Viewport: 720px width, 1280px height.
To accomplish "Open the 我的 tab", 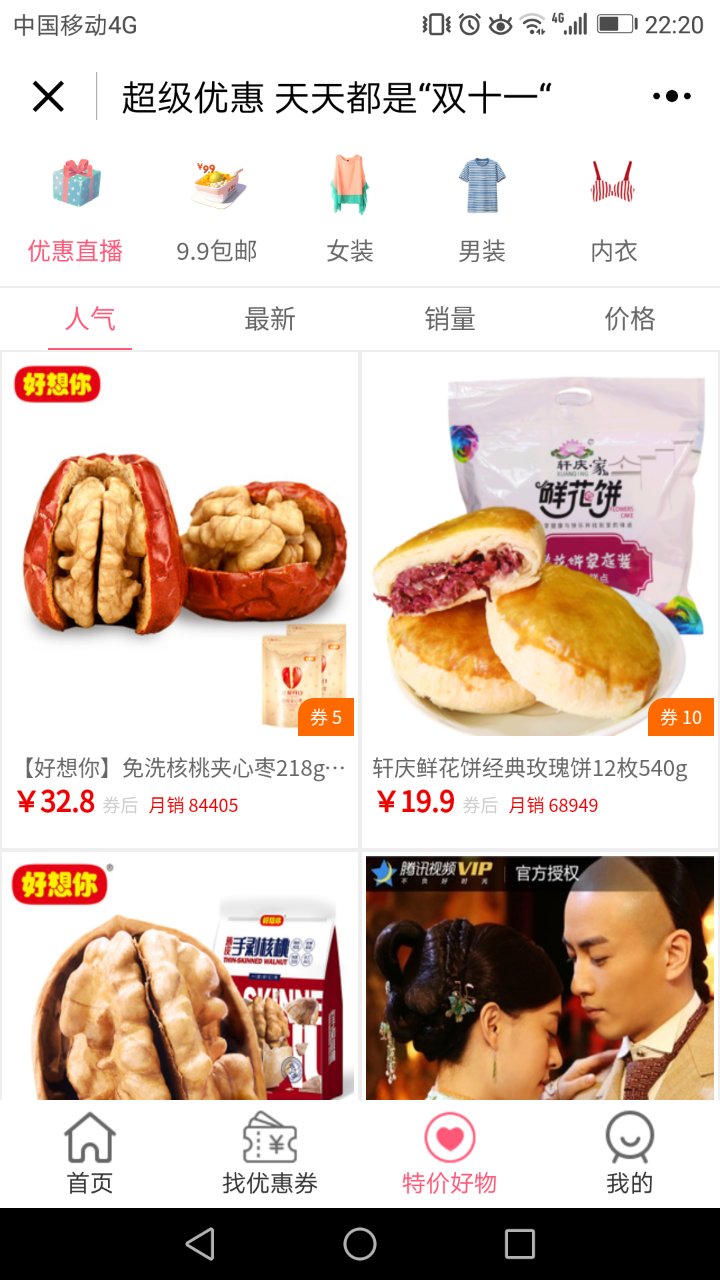I will coord(630,1155).
